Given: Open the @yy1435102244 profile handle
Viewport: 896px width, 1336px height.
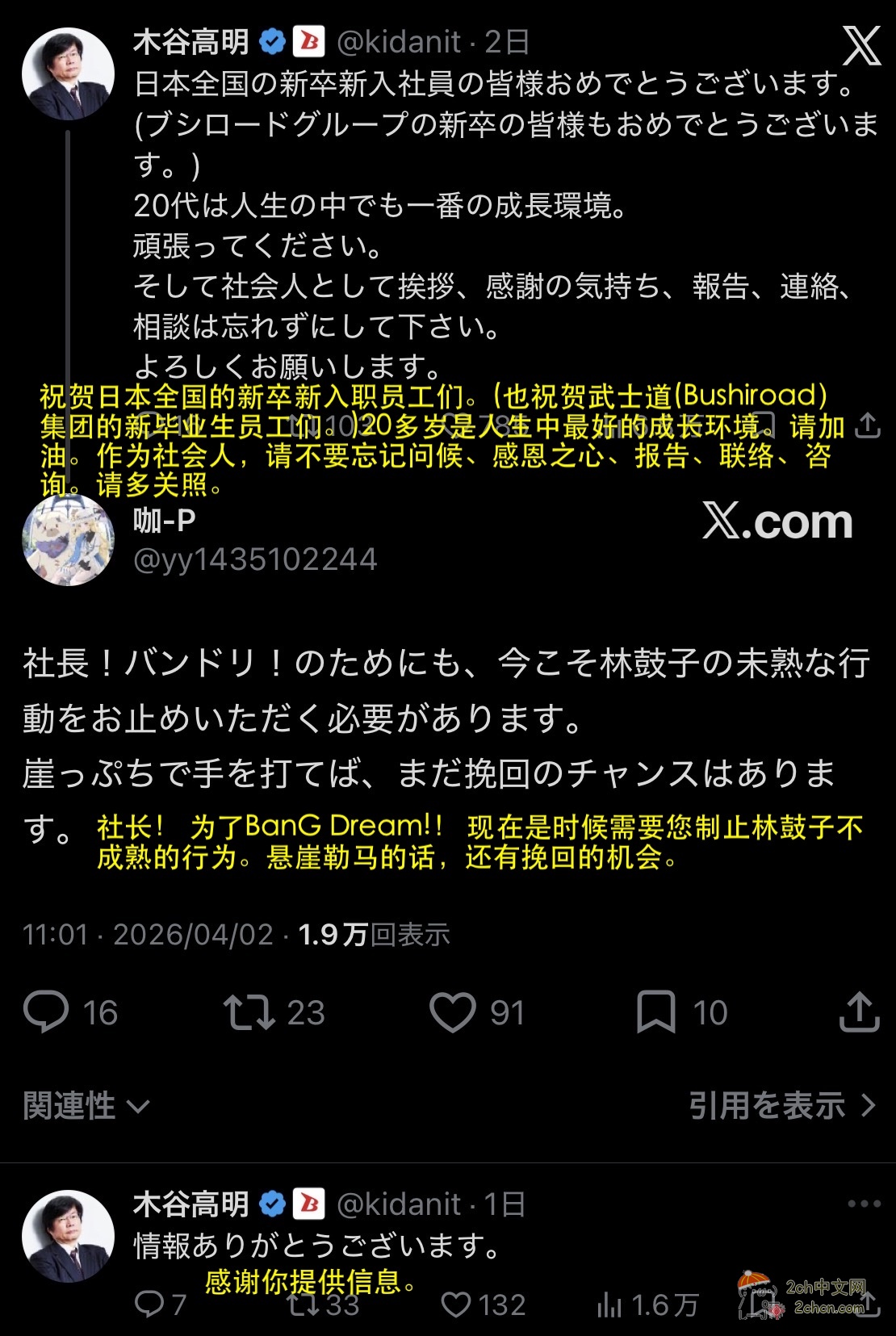Looking at the screenshot, I should point(255,559).
